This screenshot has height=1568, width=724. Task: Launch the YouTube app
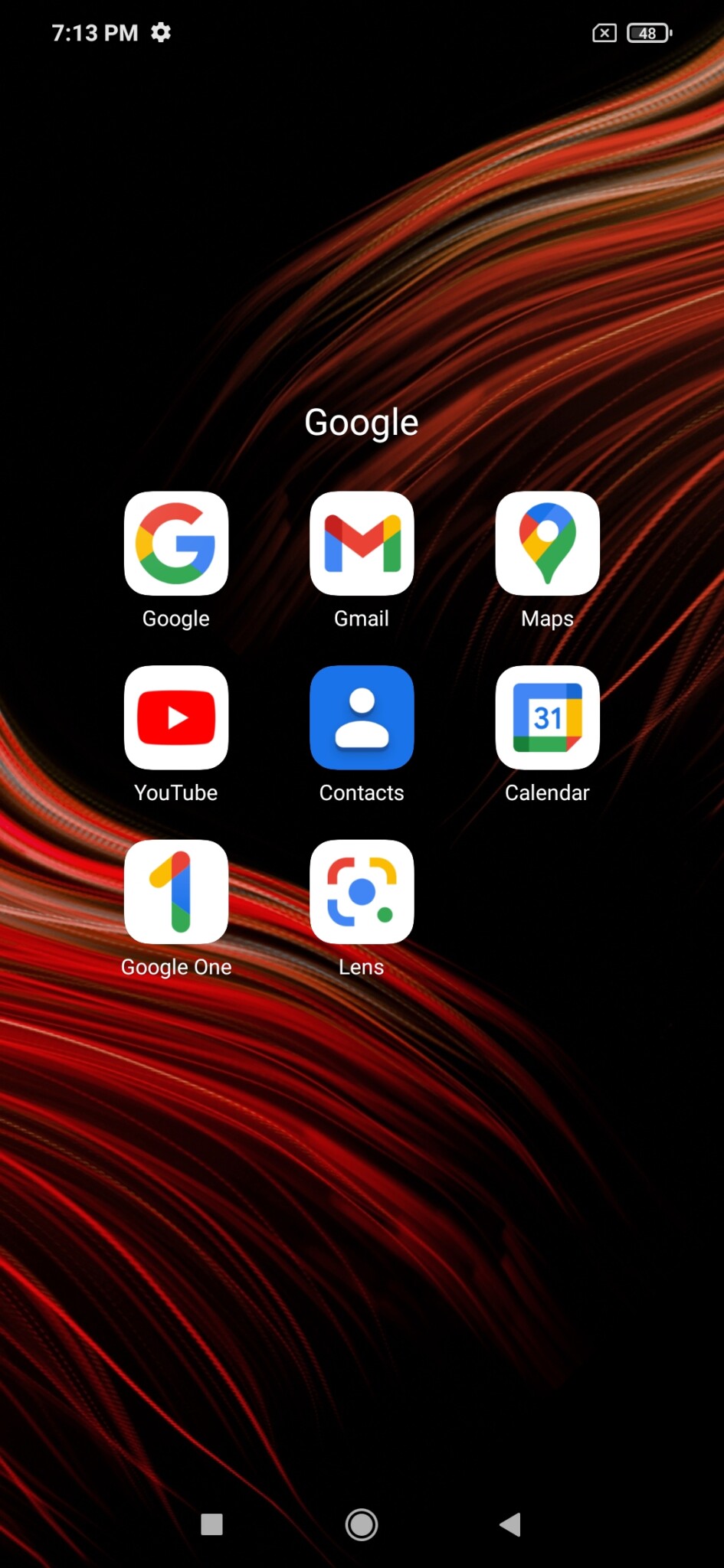pos(176,717)
